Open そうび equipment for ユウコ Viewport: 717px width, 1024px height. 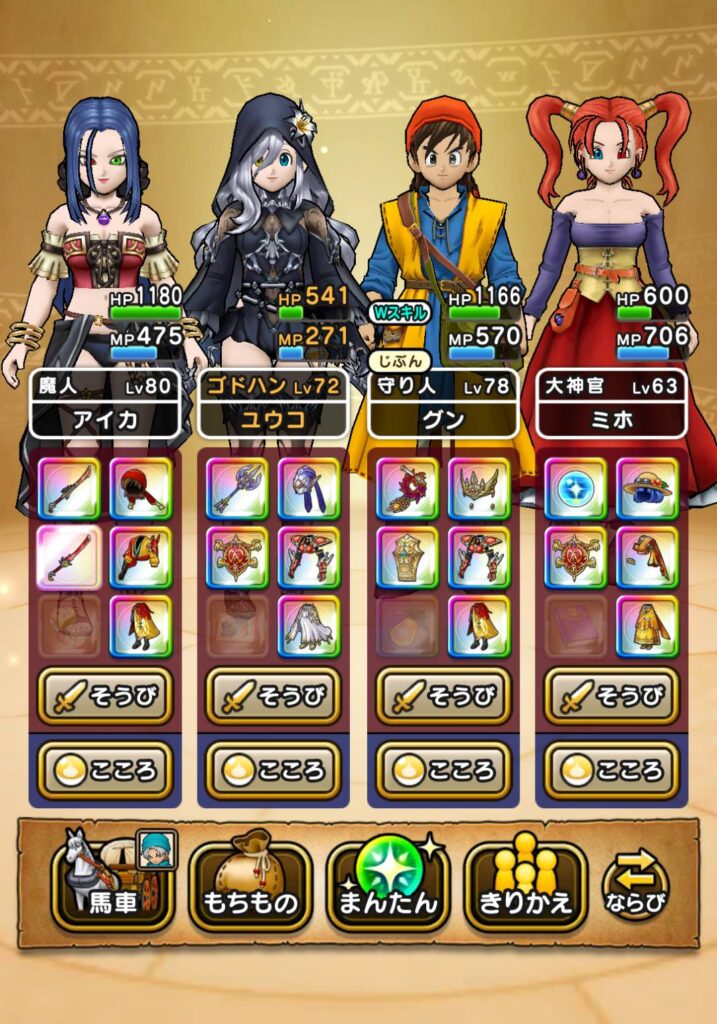click(x=273, y=696)
